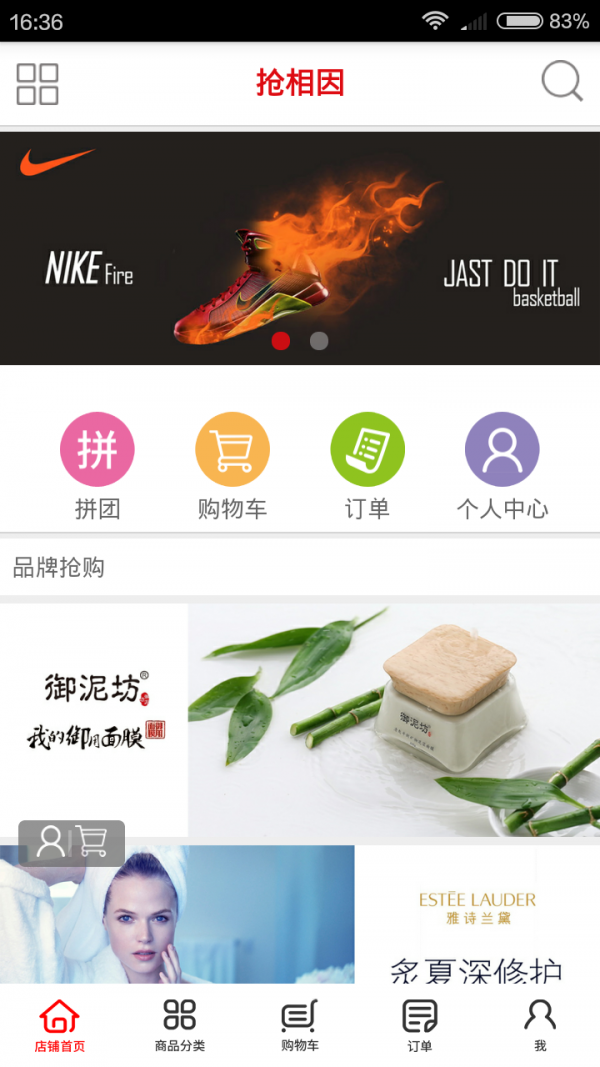Tap the floating cart icon
The height and width of the screenshot is (1067, 600).
pyautogui.click(x=94, y=842)
